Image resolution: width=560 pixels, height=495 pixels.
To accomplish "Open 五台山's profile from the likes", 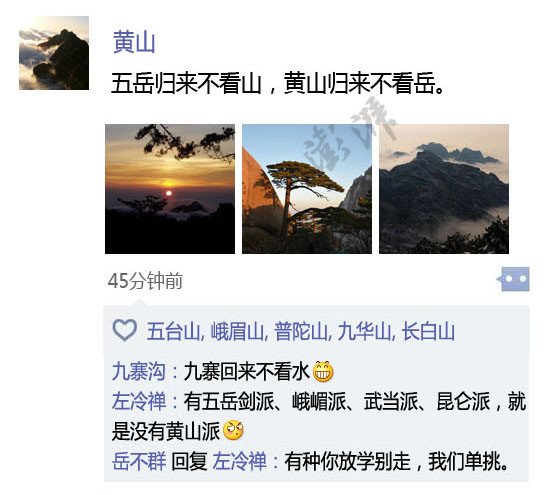I will 174,331.
